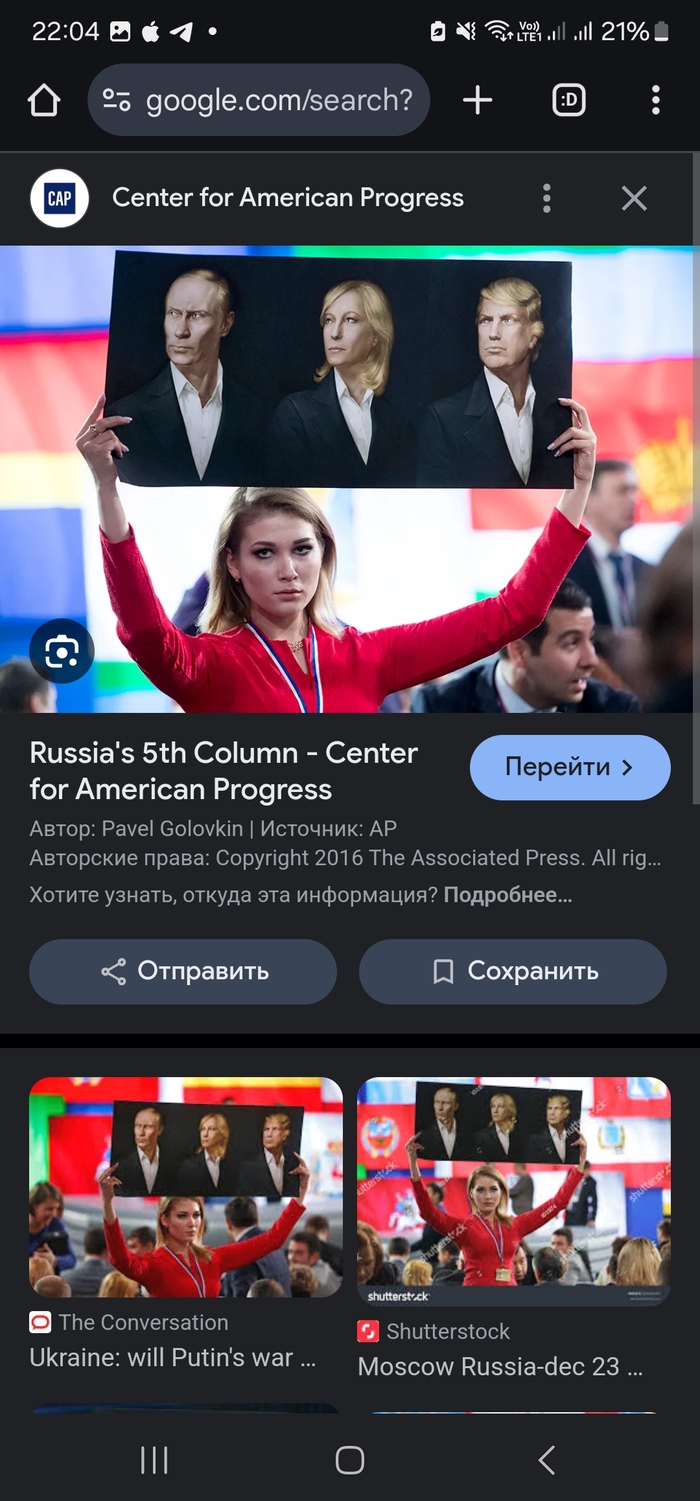Open the tab switcher
This screenshot has height=1501, width=700.
568,100
